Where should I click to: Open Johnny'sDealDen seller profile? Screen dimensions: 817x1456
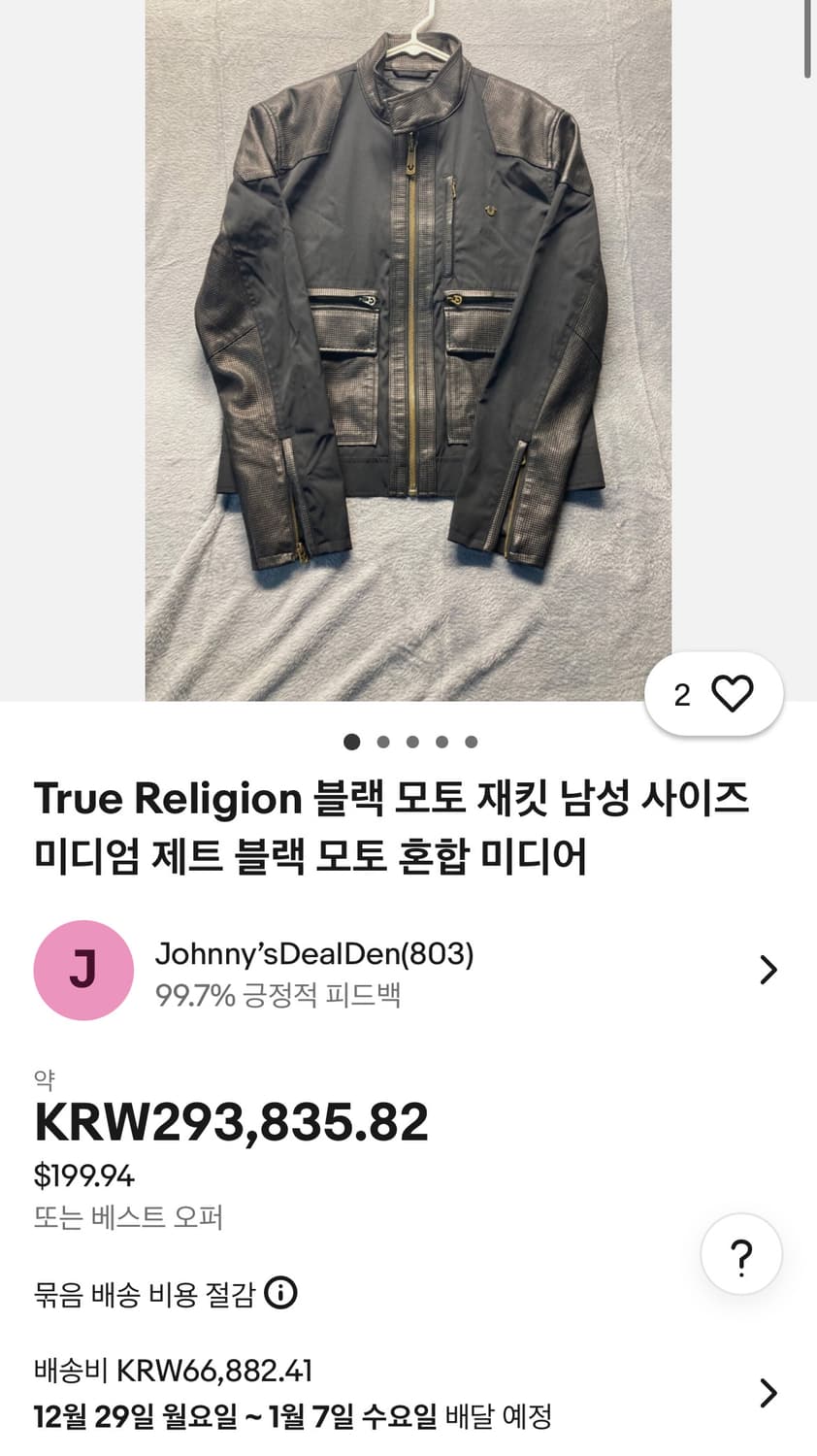(312, 954)
